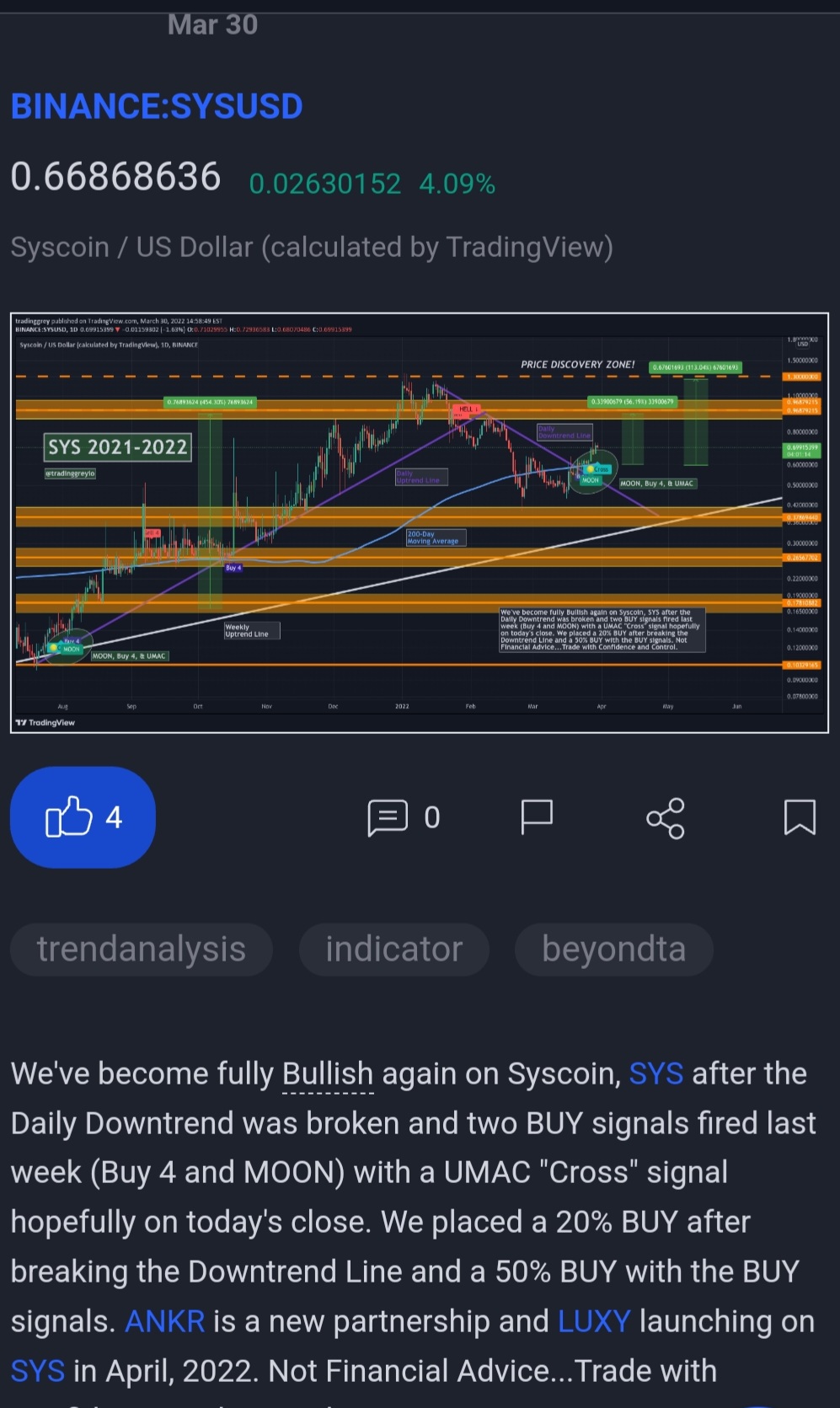Share this Syscoin idea
This screenshot has height=1408, width=840.
[666, 817]
